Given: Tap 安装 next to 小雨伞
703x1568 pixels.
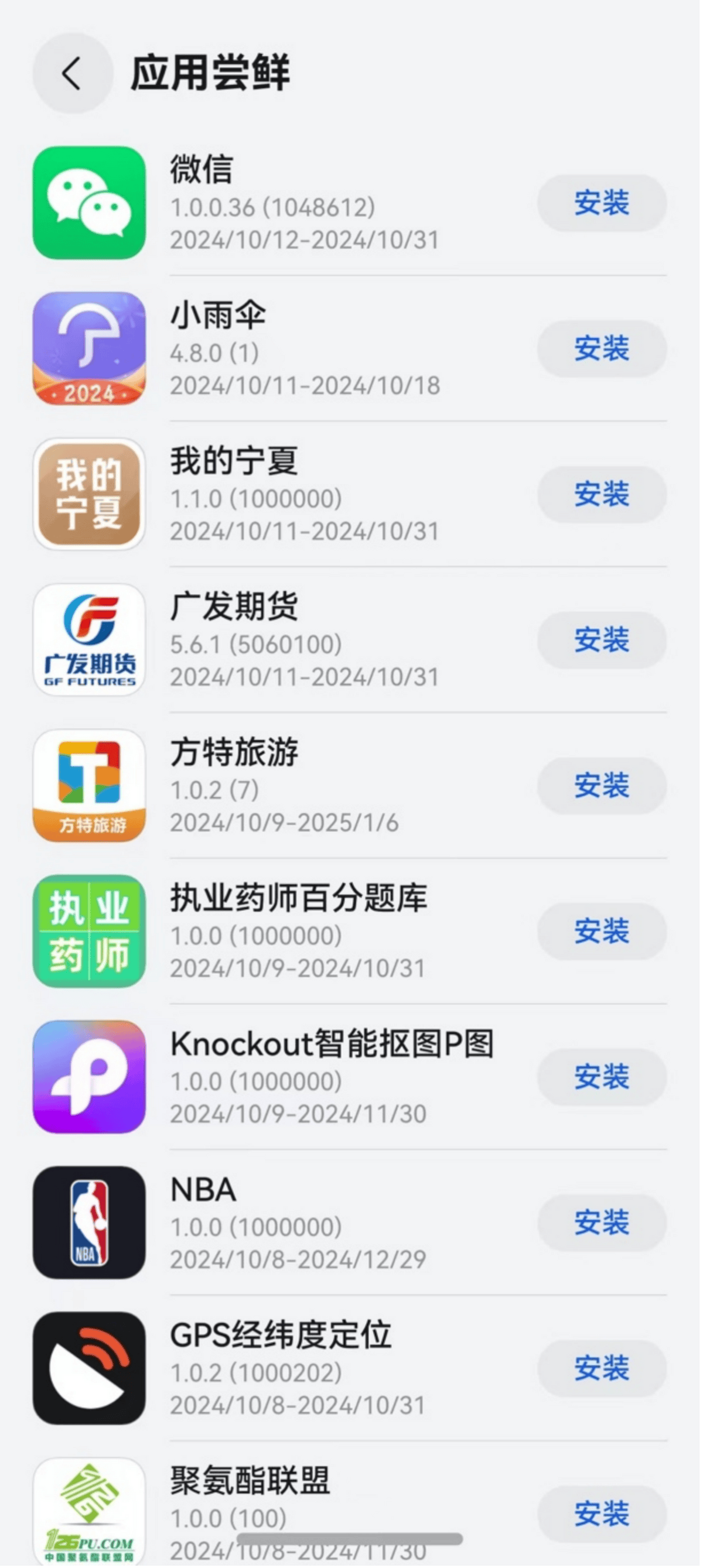Looking at the screenshot, I should 601,349.
